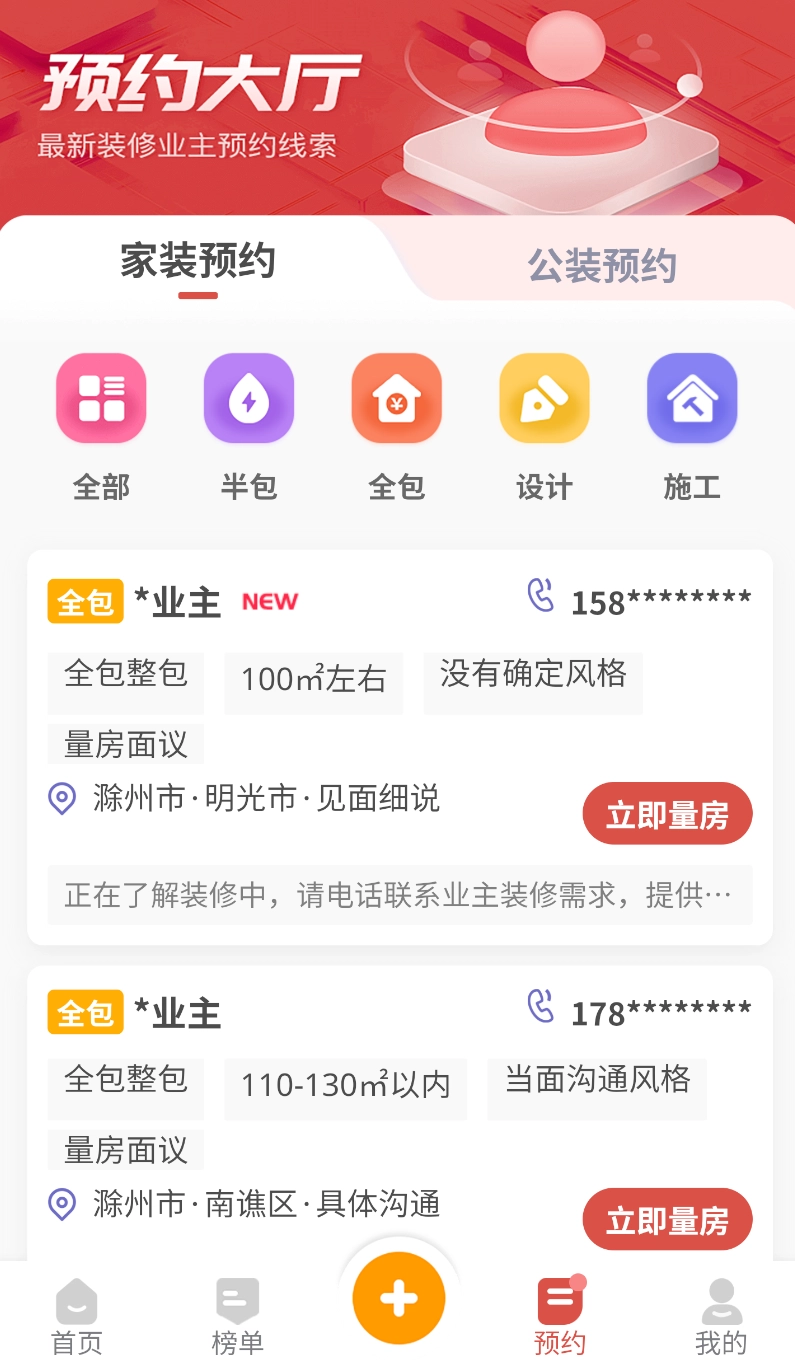This screenshot has height=1362, width=795.
Task: Tap 立即量房 for the 明光市 owner
Action: (667, 814)
